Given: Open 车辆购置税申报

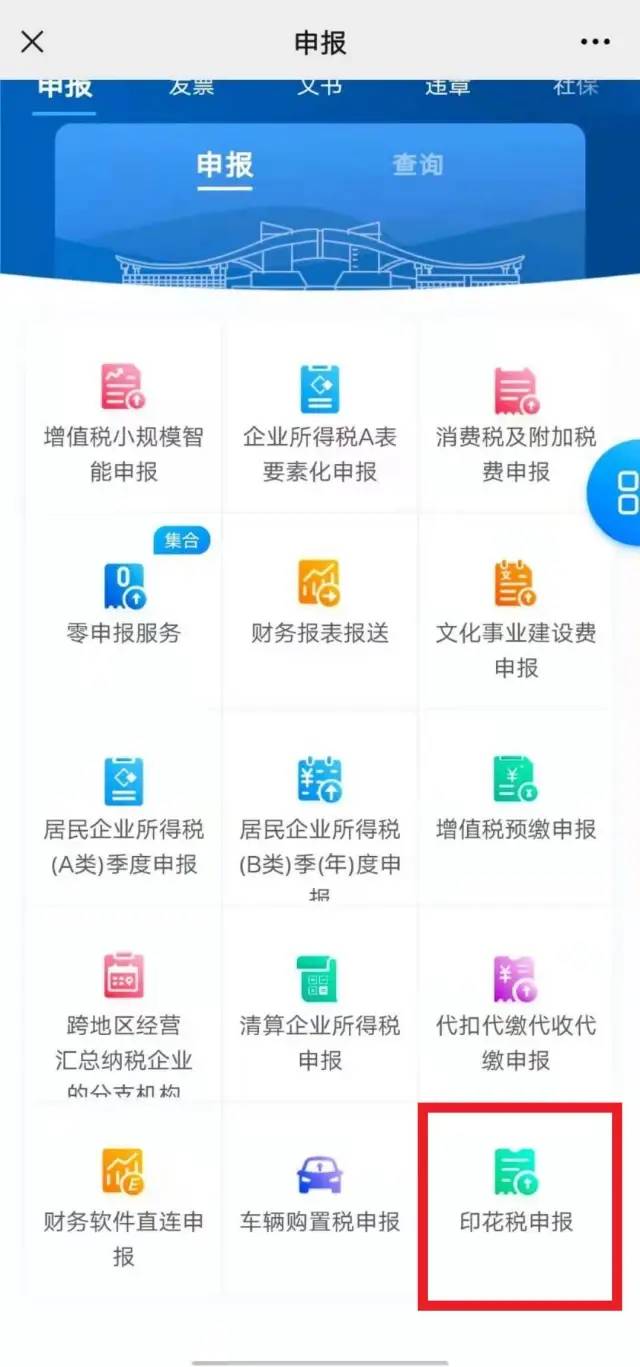Looking at the screenshot, I should pos(320,1202).
